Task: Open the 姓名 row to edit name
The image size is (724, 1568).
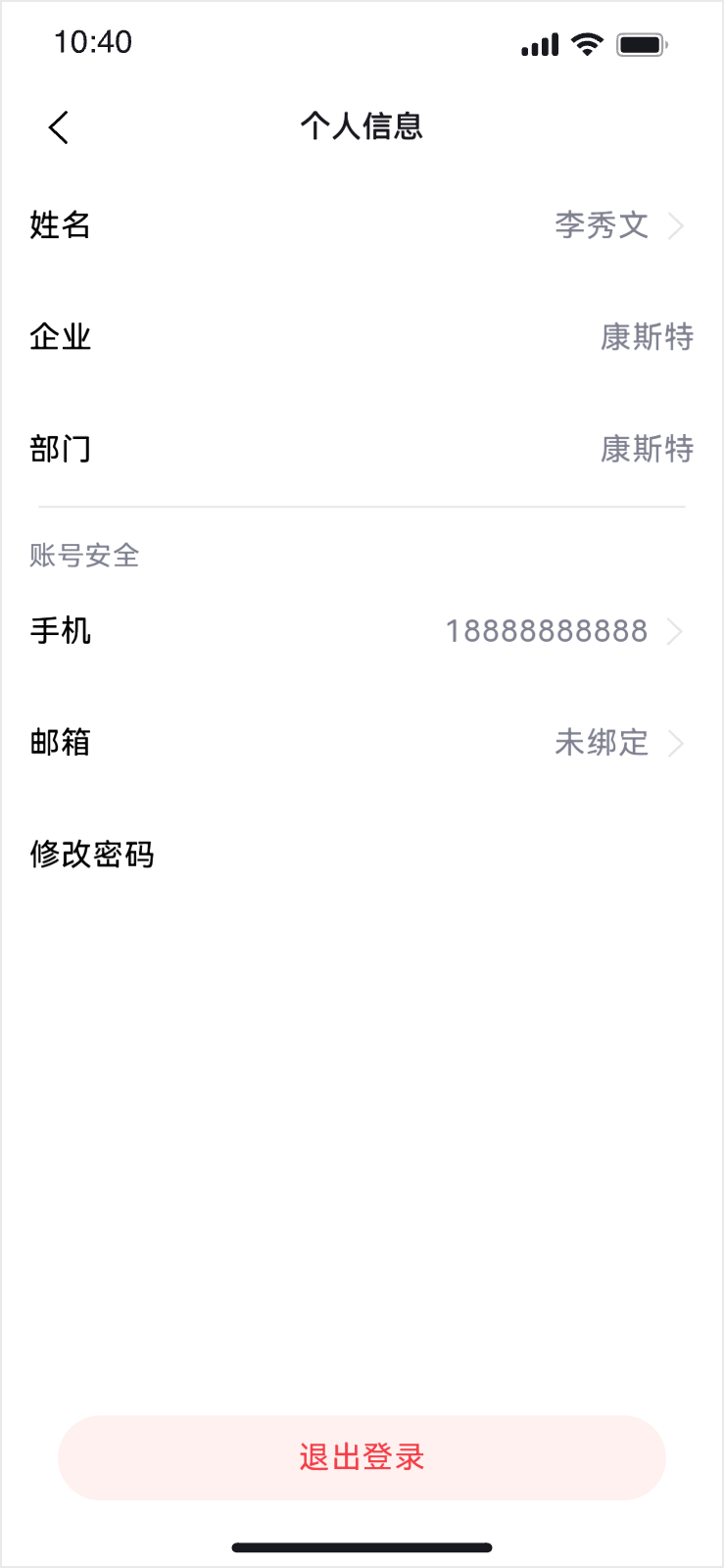Action: click(x=361, y=225)
